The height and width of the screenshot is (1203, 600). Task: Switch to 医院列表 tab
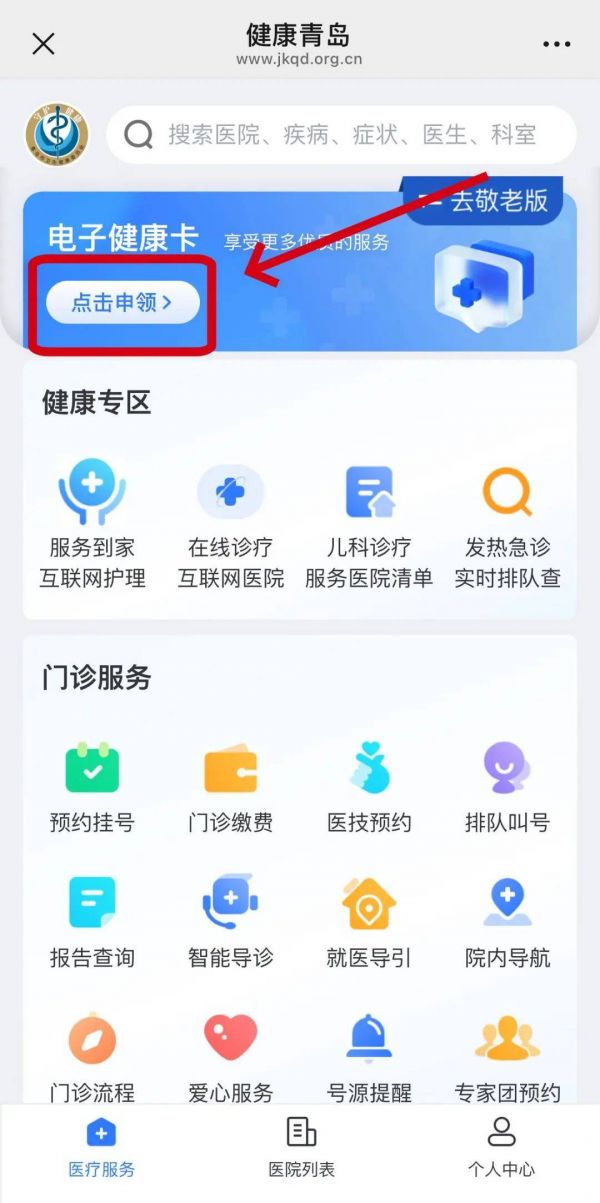click(301, 1148)
